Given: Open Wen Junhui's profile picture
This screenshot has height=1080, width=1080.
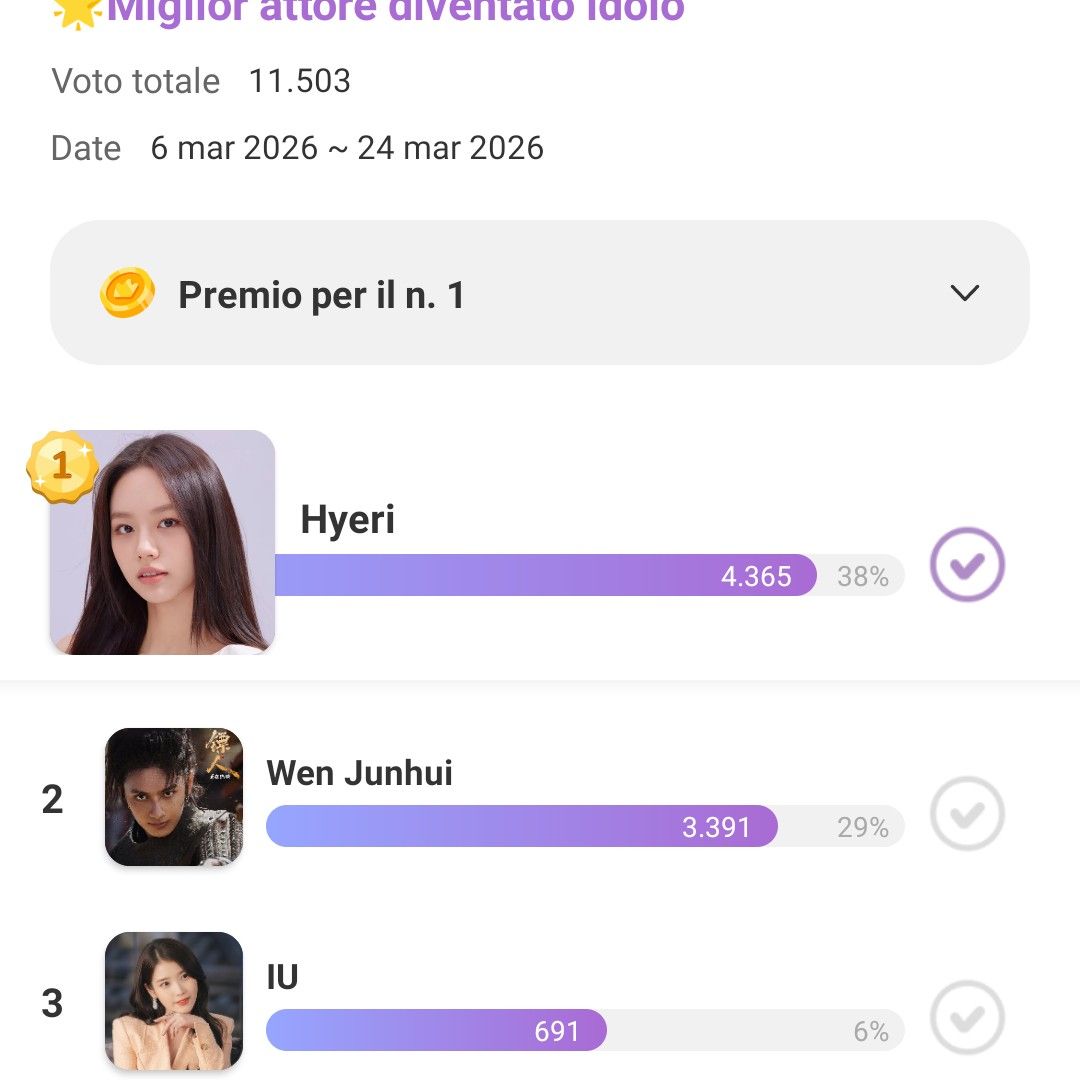Looking at the screenshot, I should pyautogui.click(x=174, y=797).
